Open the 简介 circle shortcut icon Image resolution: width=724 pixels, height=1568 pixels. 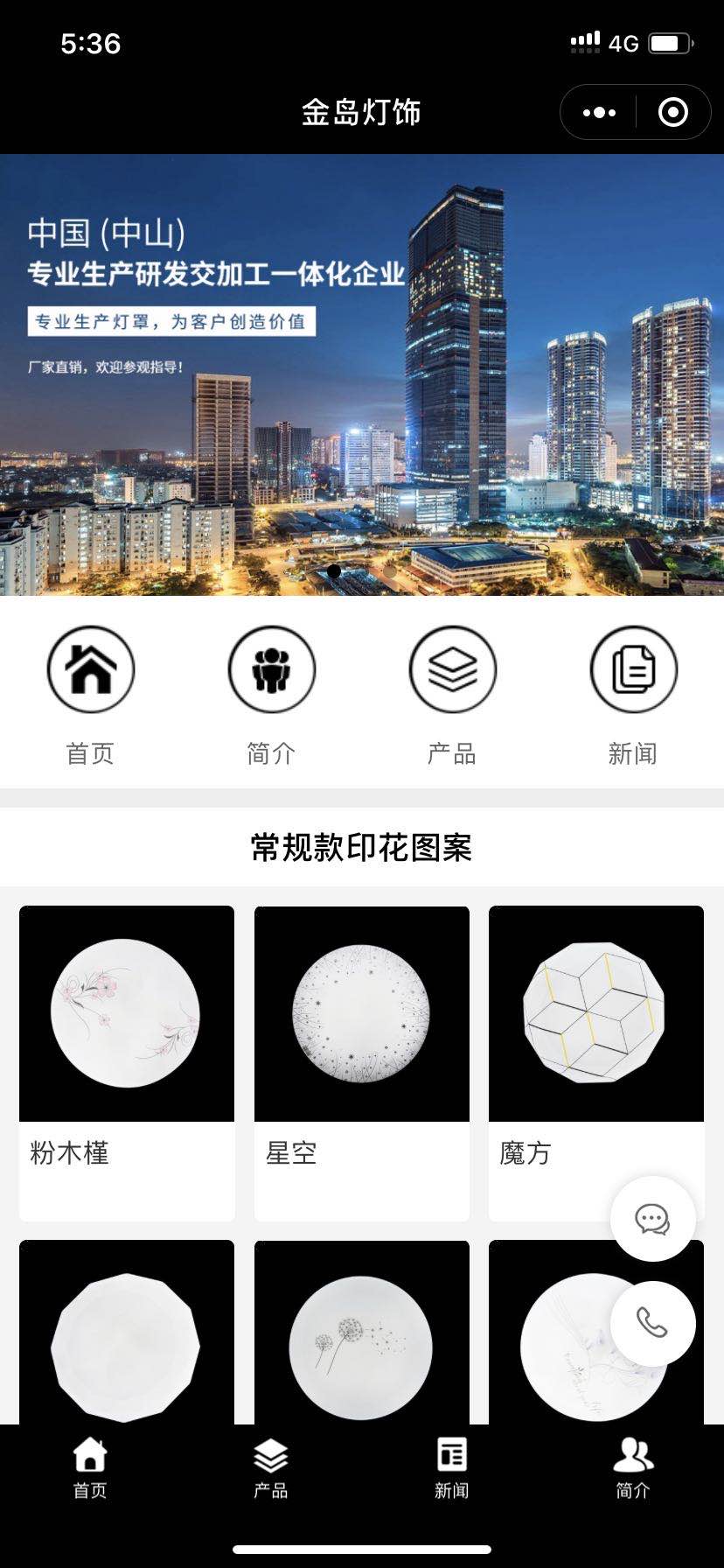272,669
